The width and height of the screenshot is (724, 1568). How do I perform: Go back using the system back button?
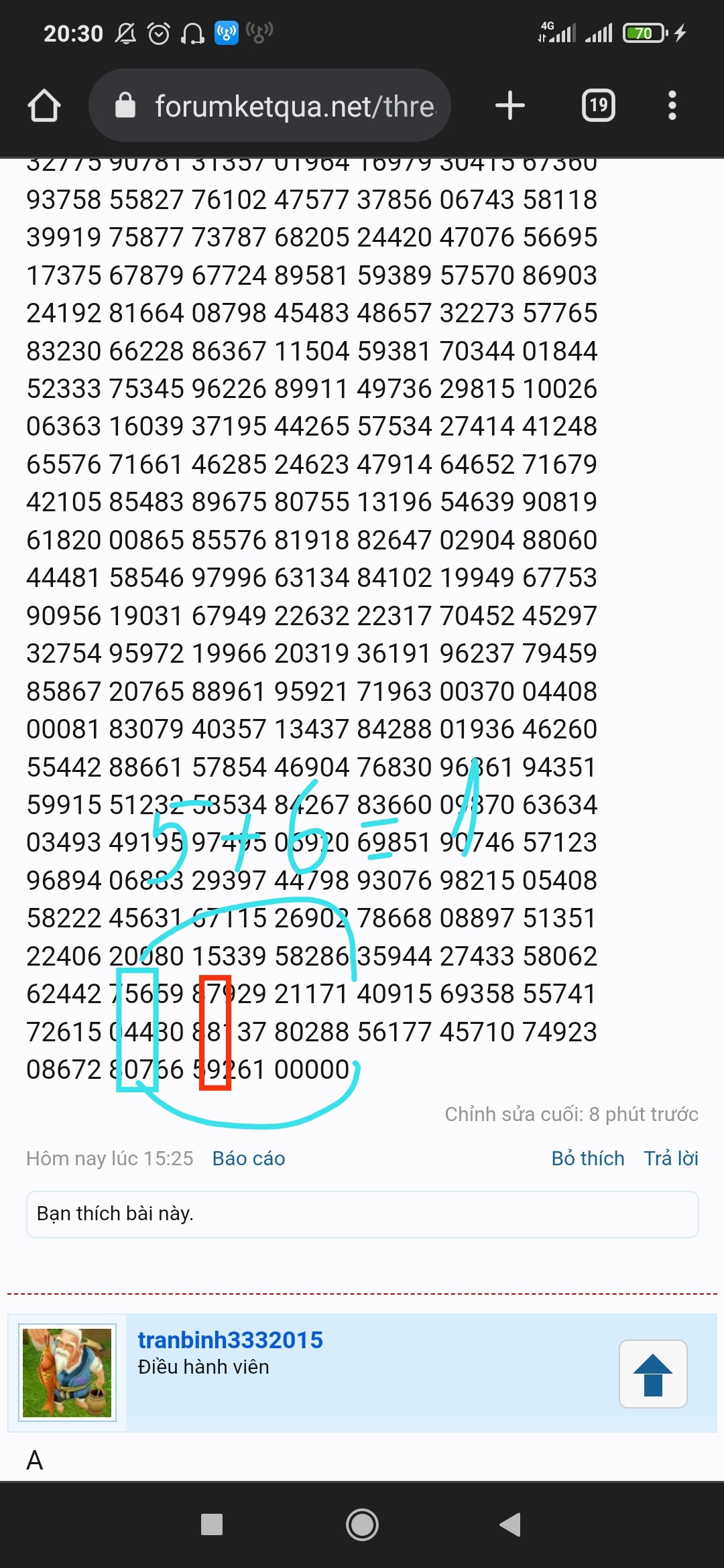click(x=511, y=1524)
